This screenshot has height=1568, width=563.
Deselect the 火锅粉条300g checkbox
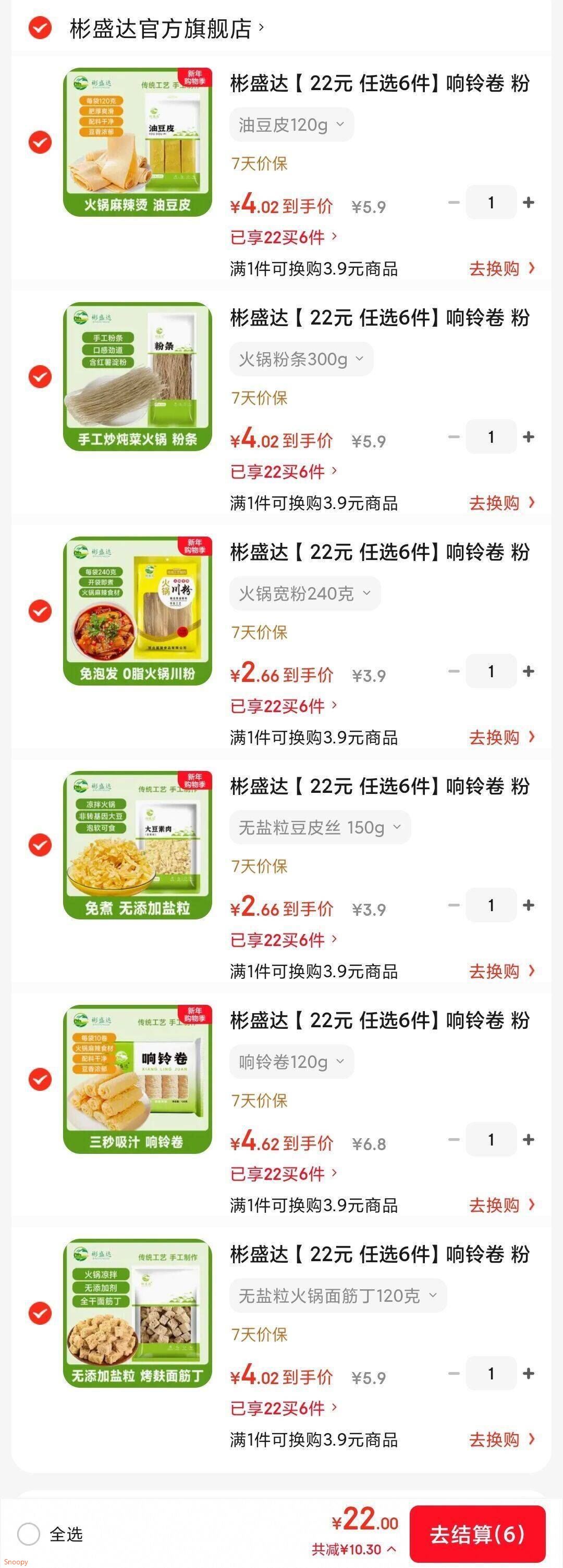[40, 377]
